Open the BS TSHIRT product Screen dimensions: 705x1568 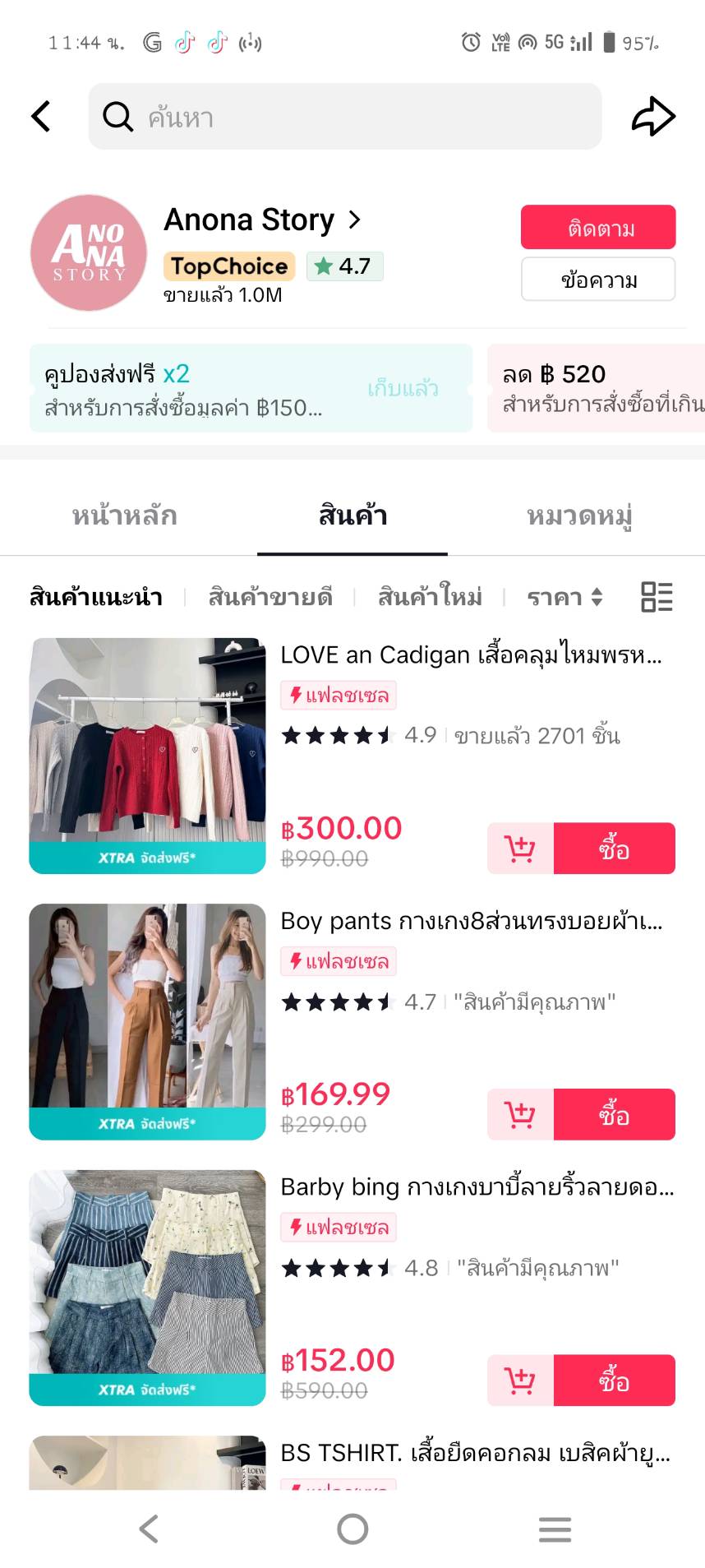click(x=475, y=1453)
